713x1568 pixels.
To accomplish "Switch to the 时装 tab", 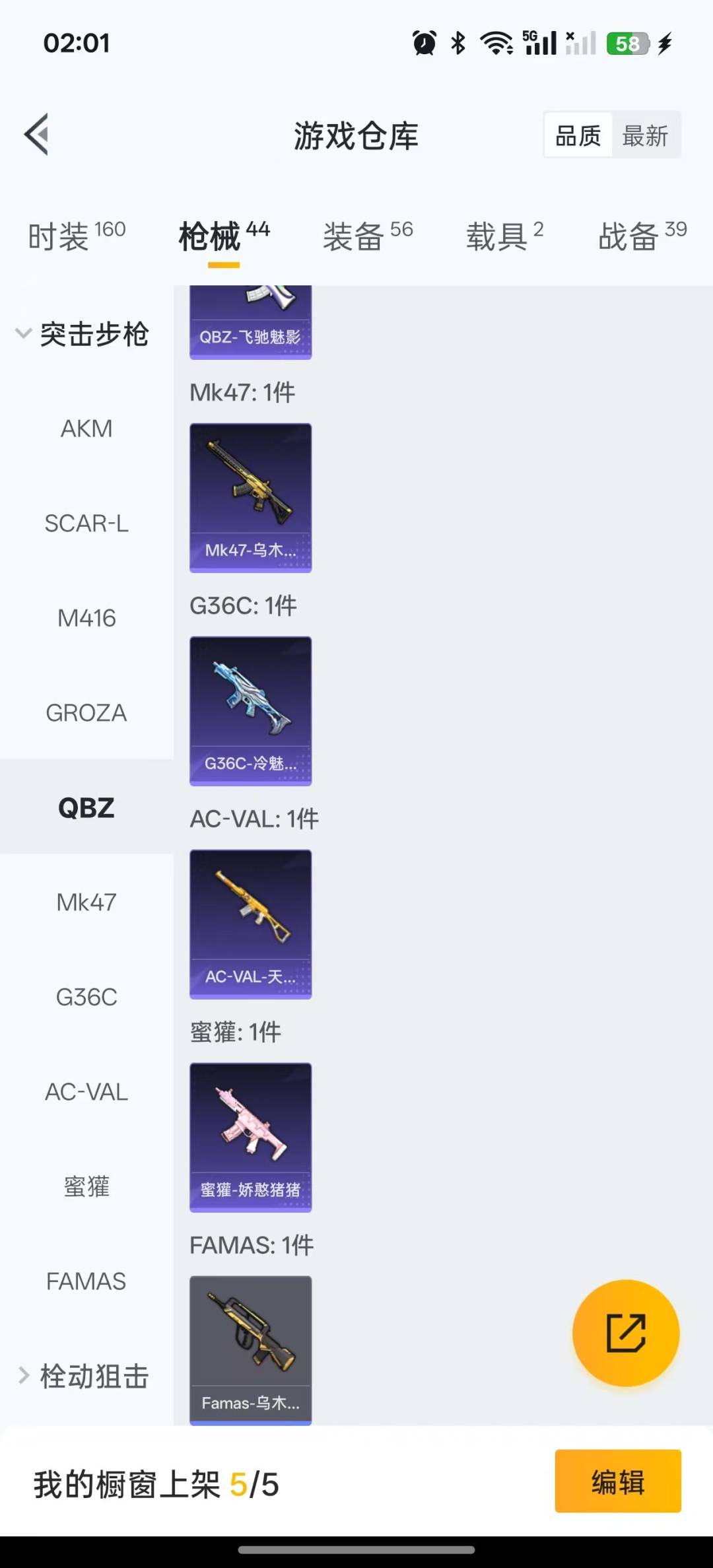I will (76, 236).
